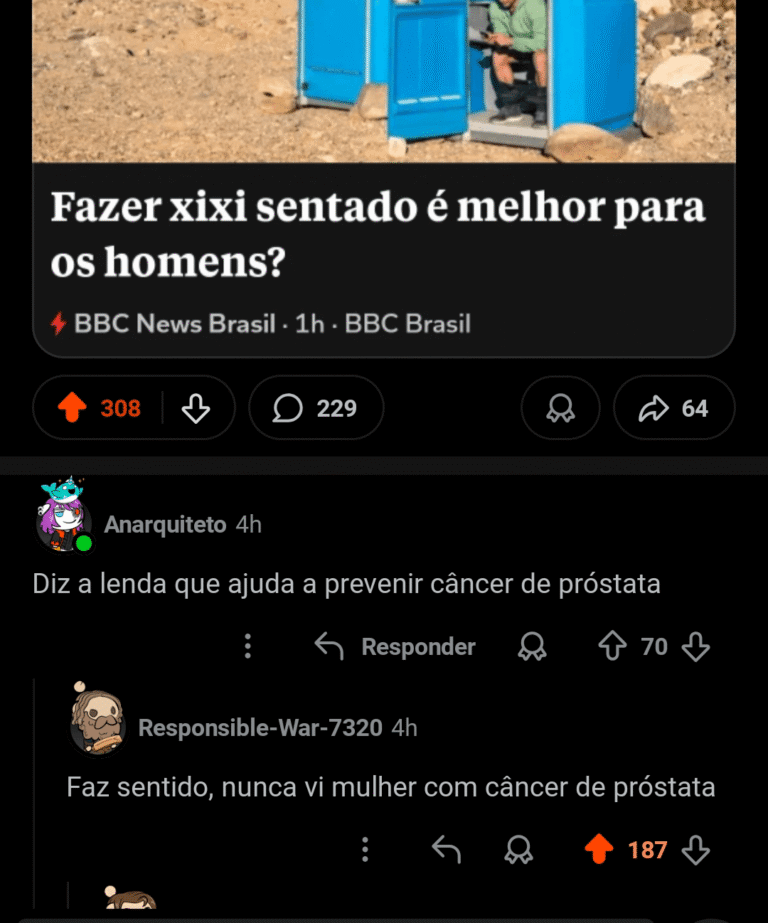The width and height of the screenshot is (768, 923).
Task: Reply to Responsible-War-7320's comment
Action: (x=446, y=850)
